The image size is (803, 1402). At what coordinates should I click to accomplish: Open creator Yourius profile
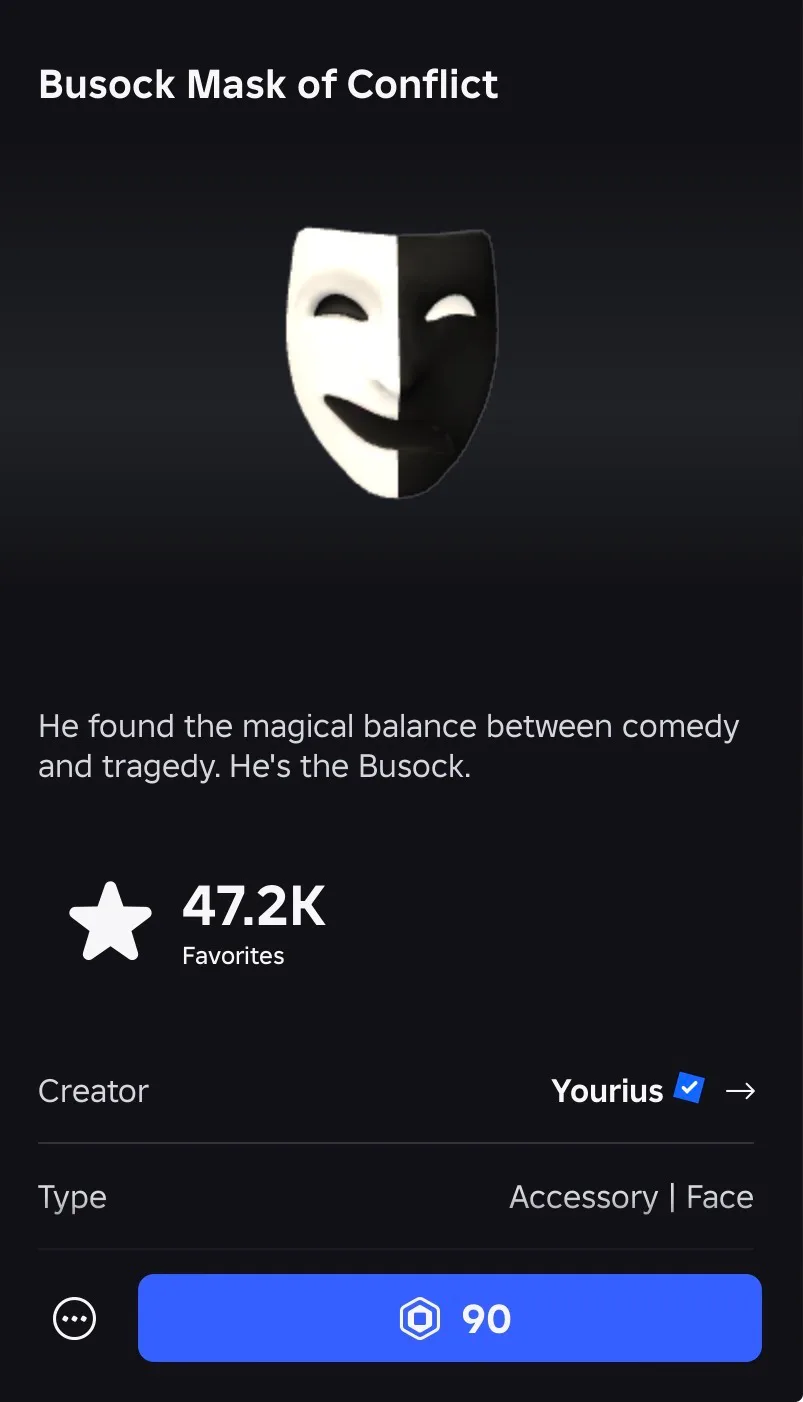tap(606, 1090)
